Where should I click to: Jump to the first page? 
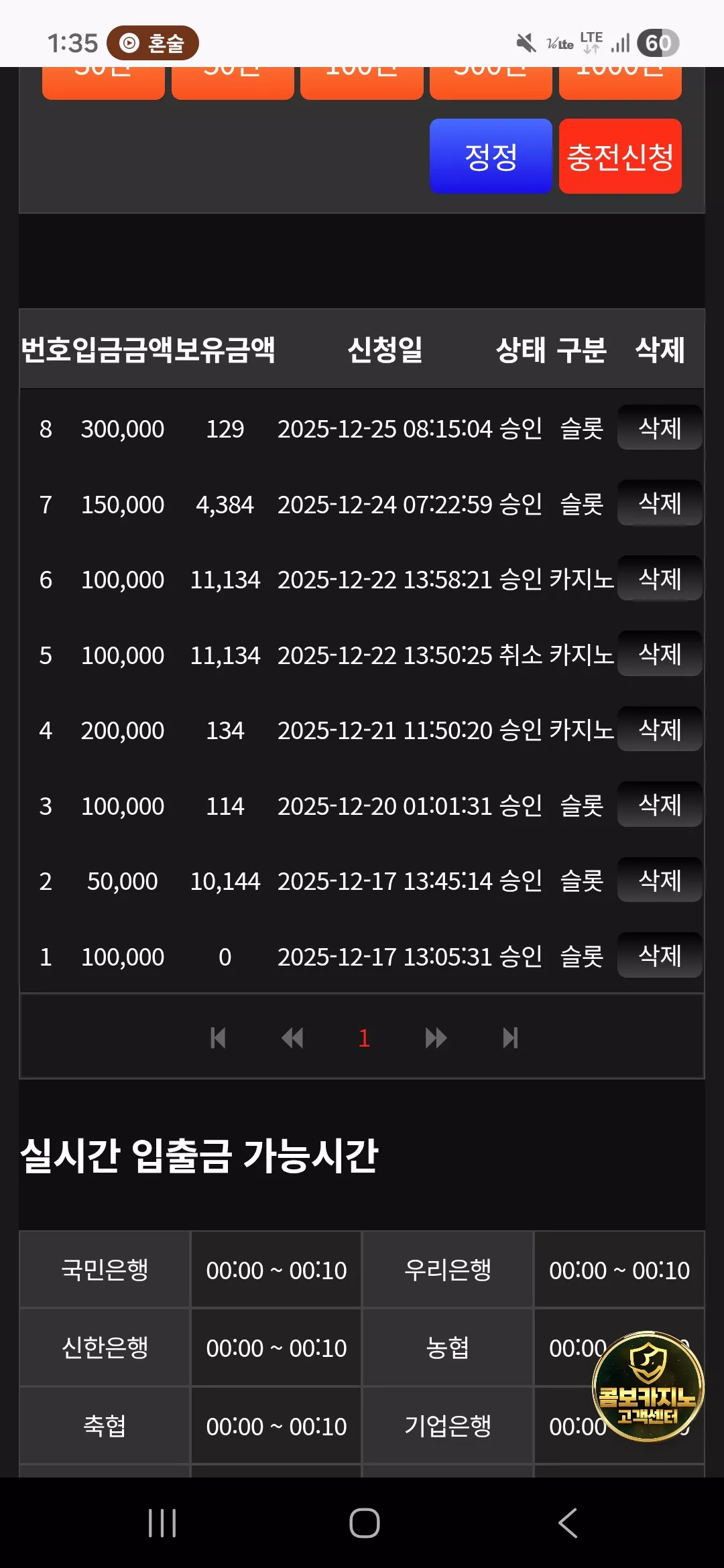(x=218, y=1038)
